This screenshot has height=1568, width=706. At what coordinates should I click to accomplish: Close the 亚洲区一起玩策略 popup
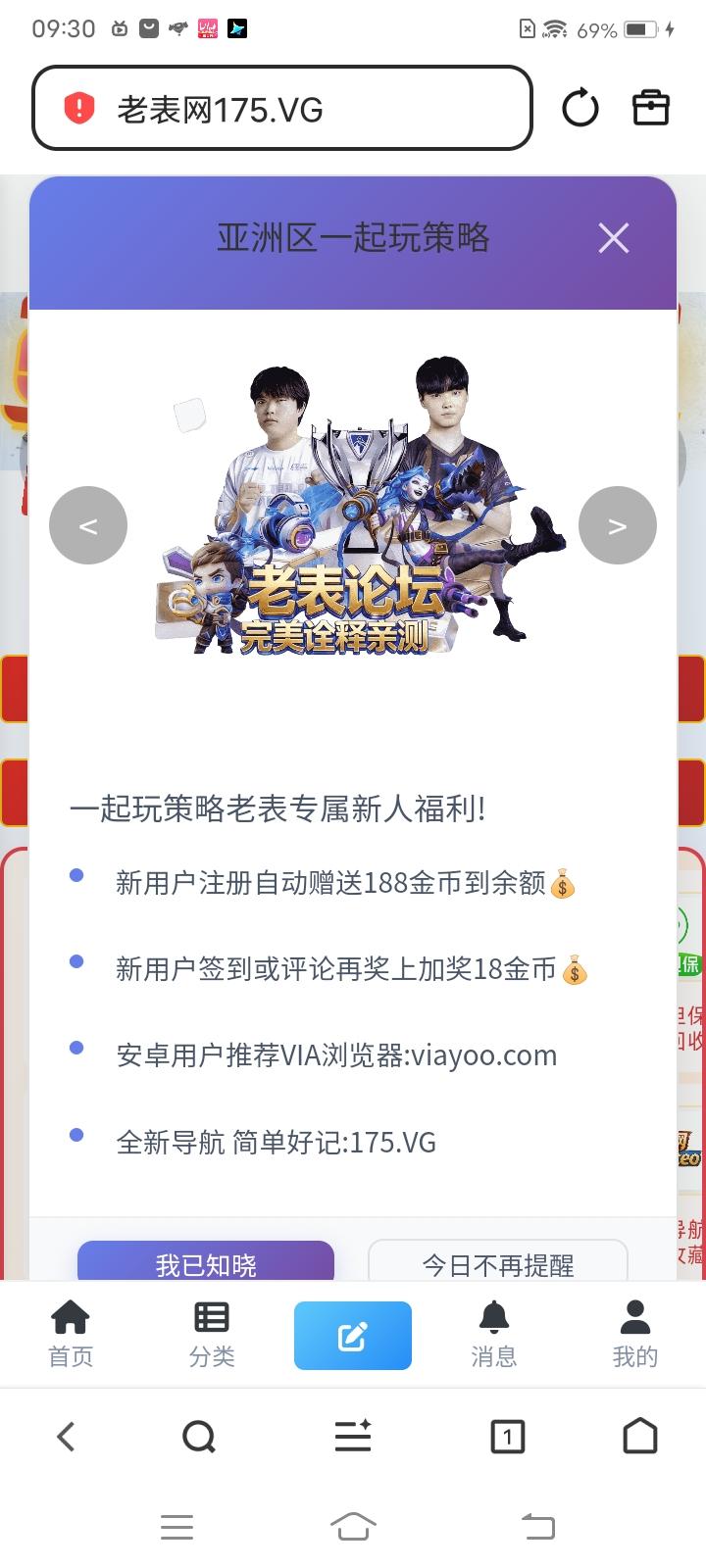tap(614, 238)
